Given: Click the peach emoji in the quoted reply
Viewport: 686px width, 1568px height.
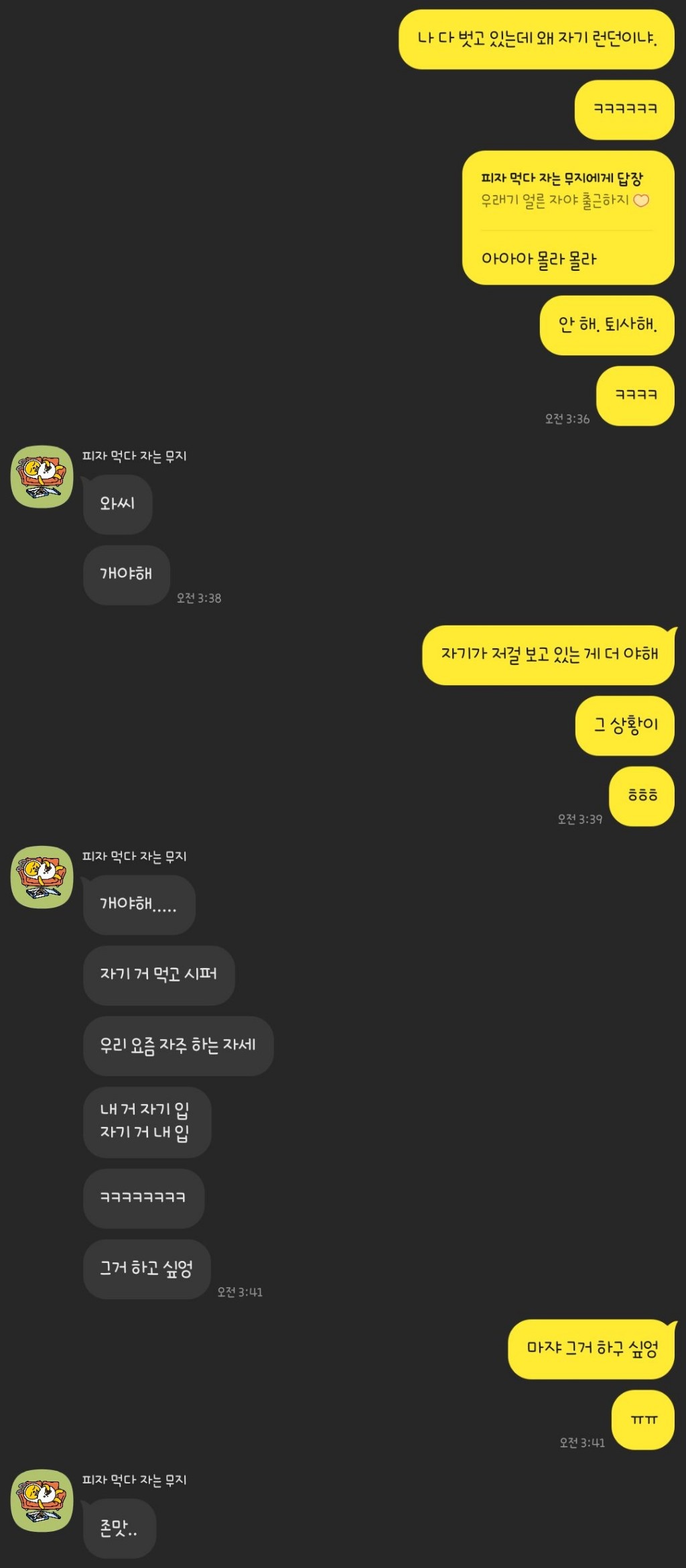Looking at the screenshot, I should 642,199.
